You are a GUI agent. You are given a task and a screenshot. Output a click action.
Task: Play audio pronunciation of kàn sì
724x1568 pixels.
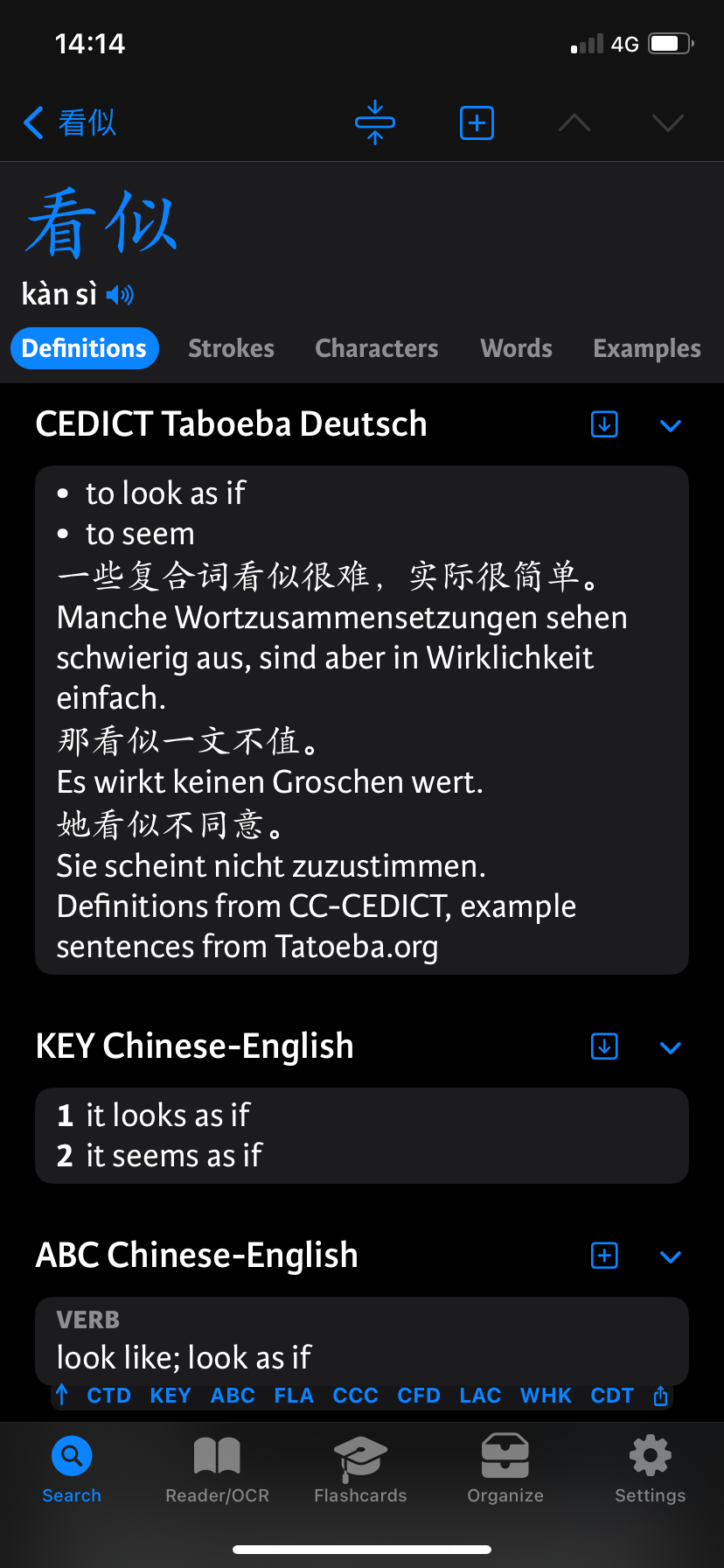pyautogui.click(x=121, y=295)
